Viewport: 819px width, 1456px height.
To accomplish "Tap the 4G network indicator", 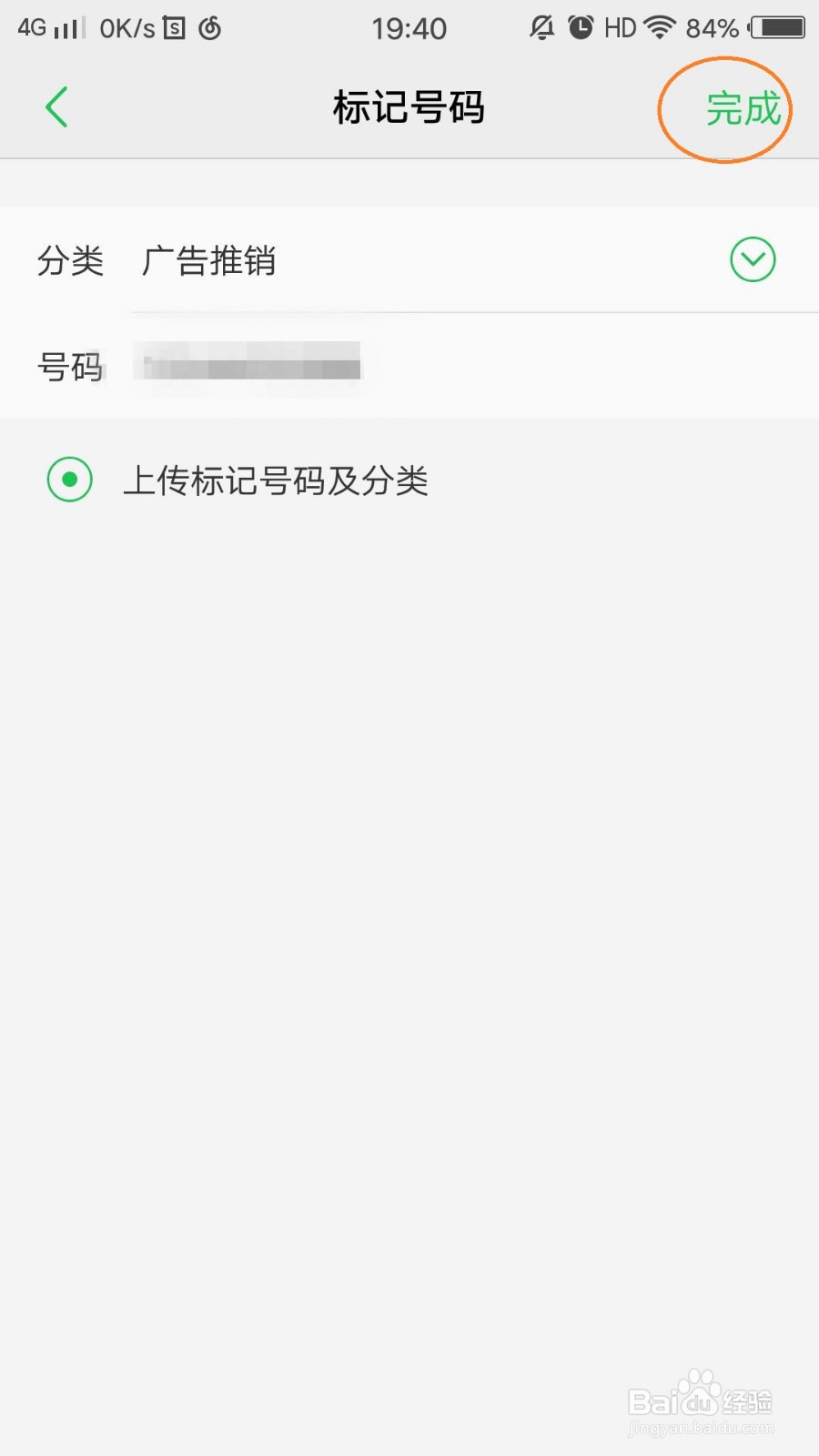I will (x=27, y=27).
